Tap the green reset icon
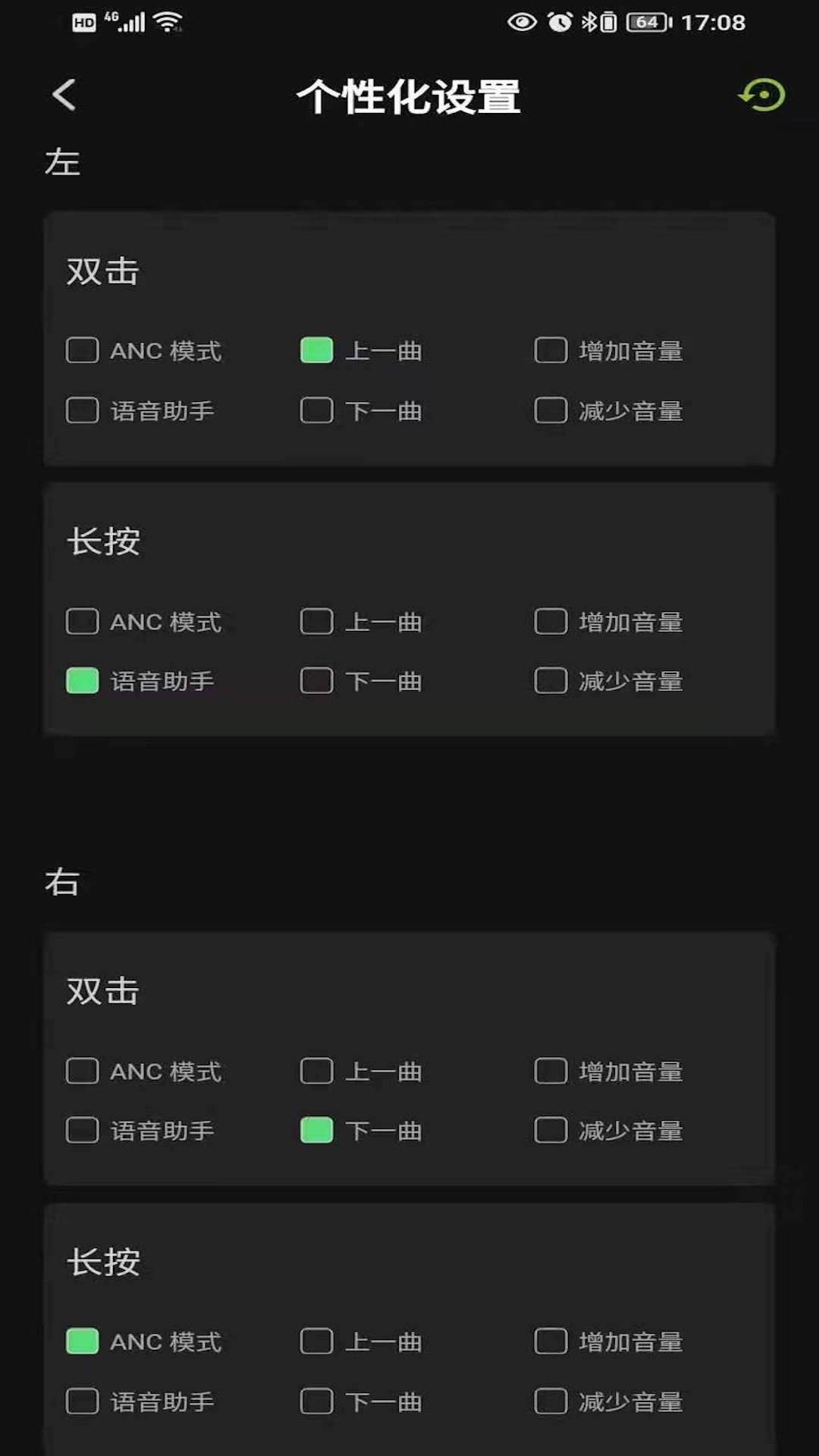Image resolution: width=819 pixels, height=1456 pixels. tap(763, 96)
